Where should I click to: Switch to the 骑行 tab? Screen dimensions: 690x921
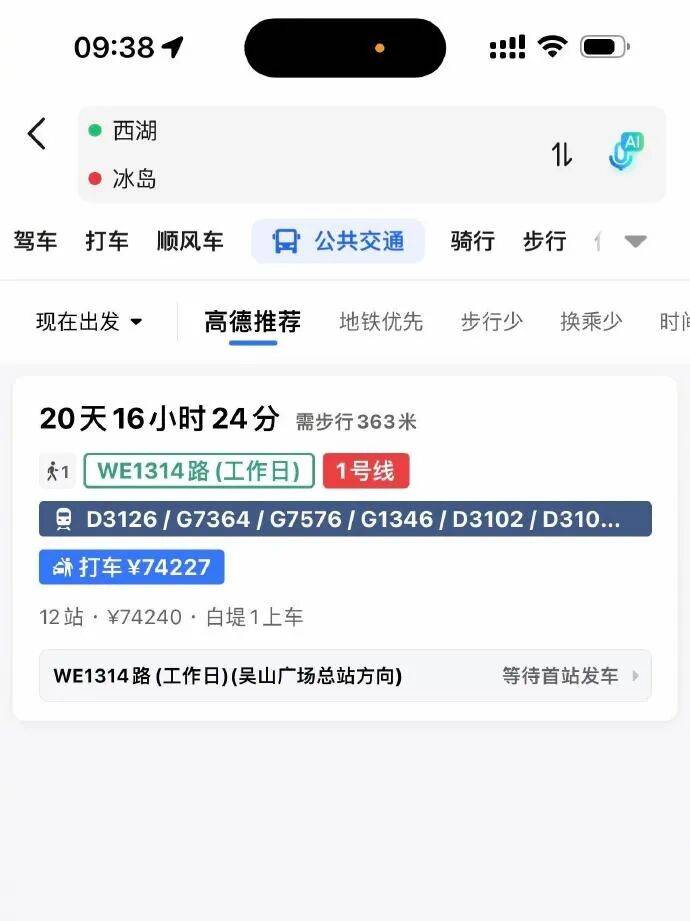pyautogui.click(x=472, y=241)
